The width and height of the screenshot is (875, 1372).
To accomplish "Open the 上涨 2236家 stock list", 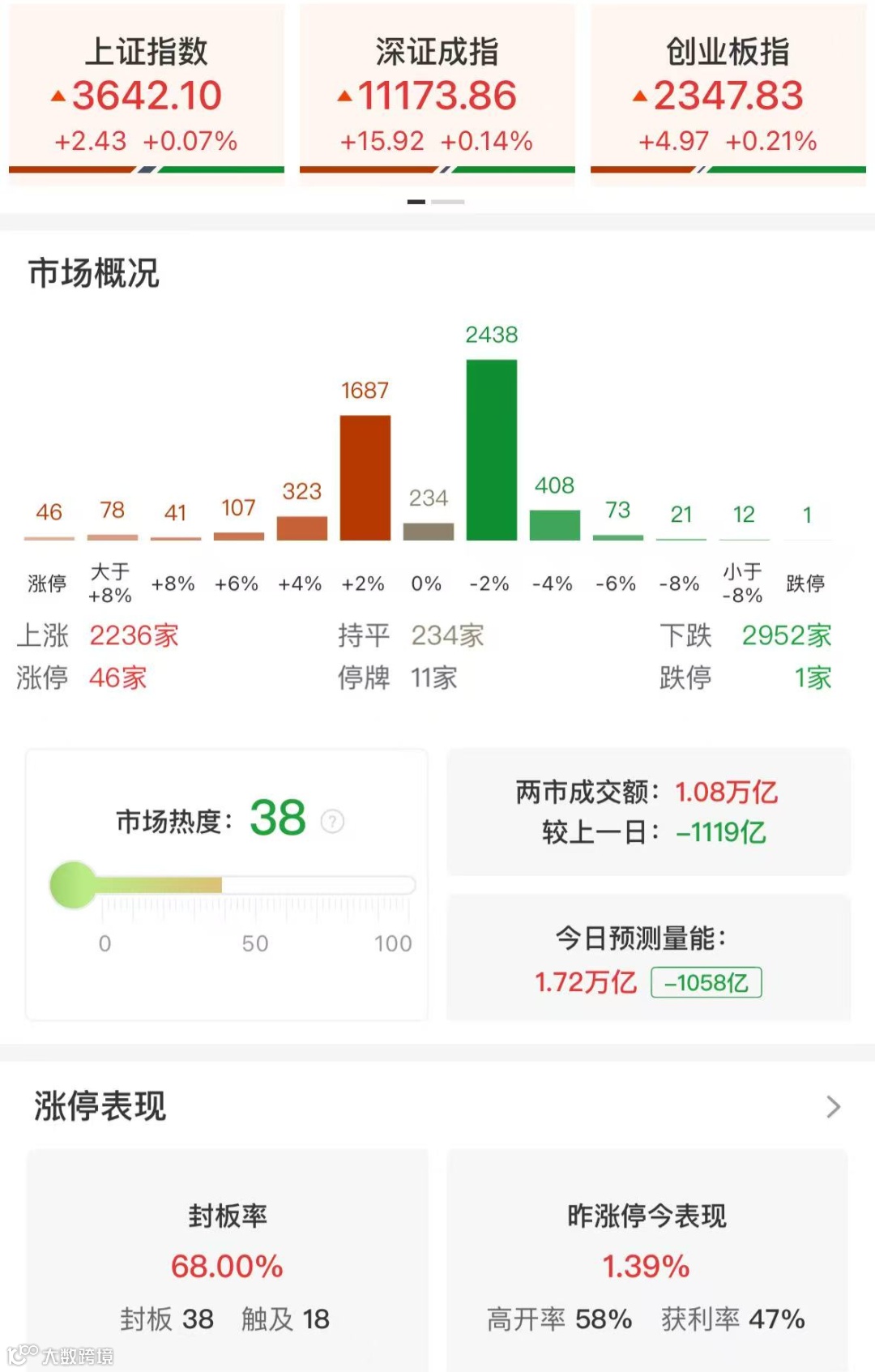I will click(100, 637).
